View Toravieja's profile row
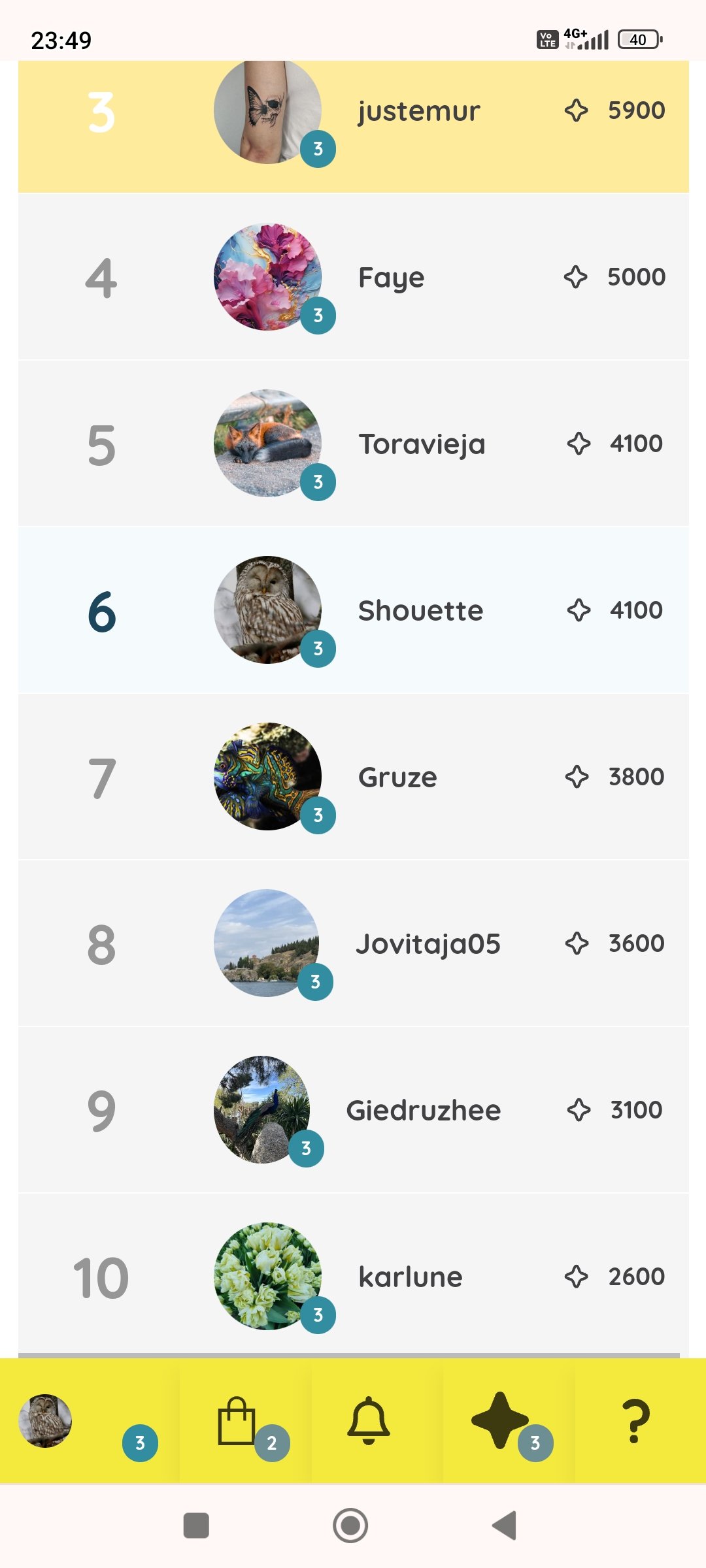The width and height of the screenshot is (706, 1568). click(x=353, y=444)
